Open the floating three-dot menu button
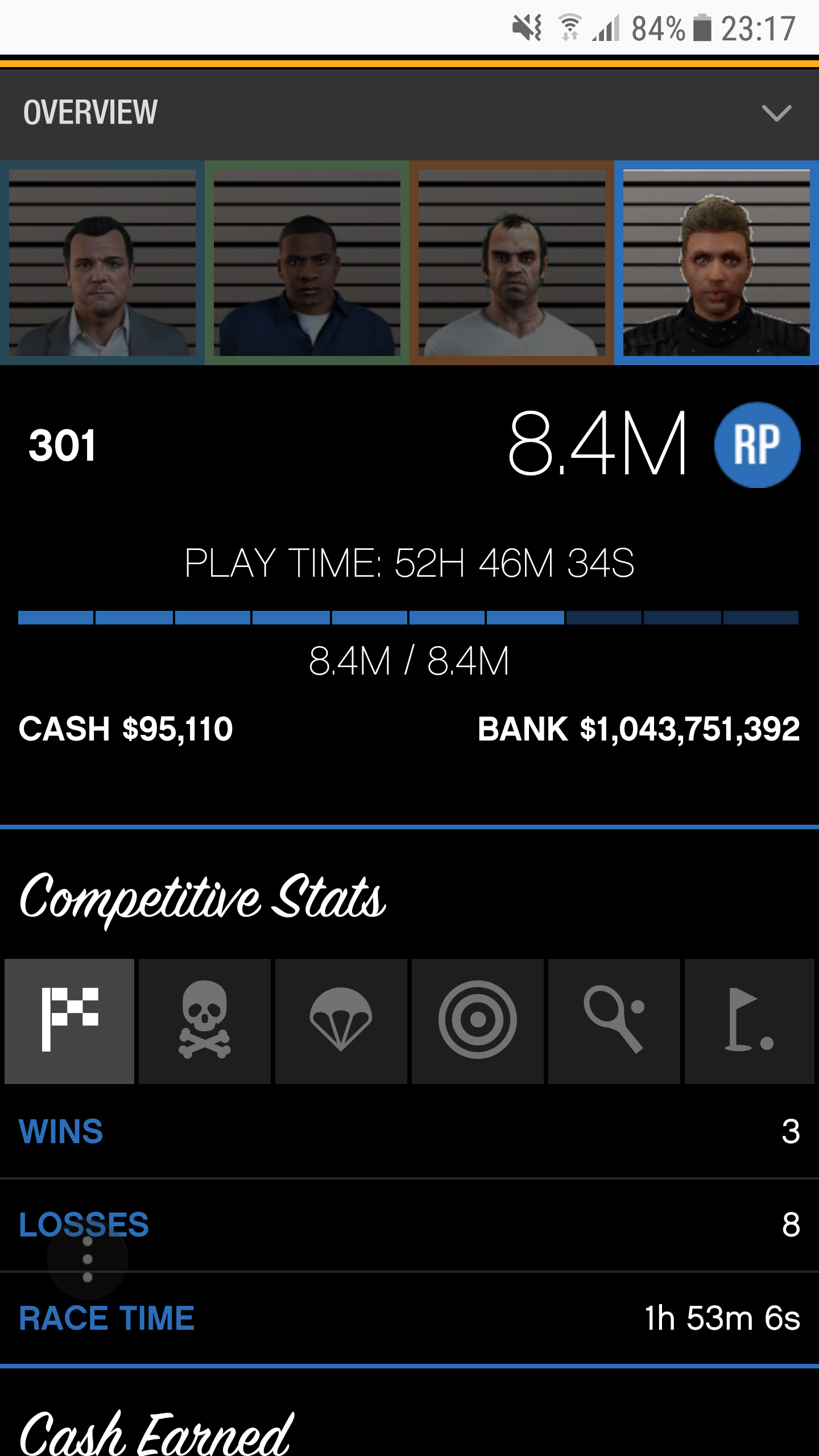 (x=88, y=1259)
